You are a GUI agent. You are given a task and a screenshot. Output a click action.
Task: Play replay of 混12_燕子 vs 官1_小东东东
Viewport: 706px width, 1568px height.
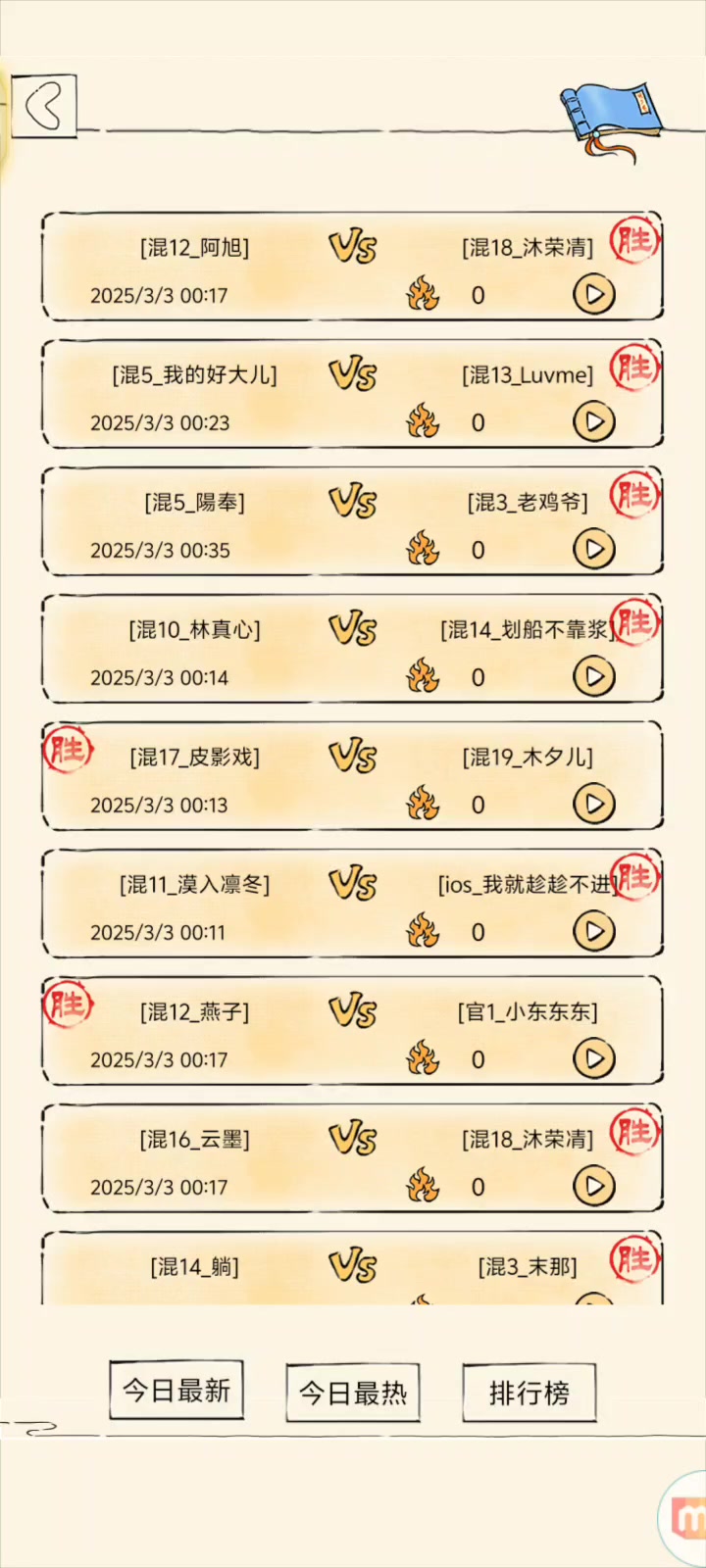(593, 1058)
